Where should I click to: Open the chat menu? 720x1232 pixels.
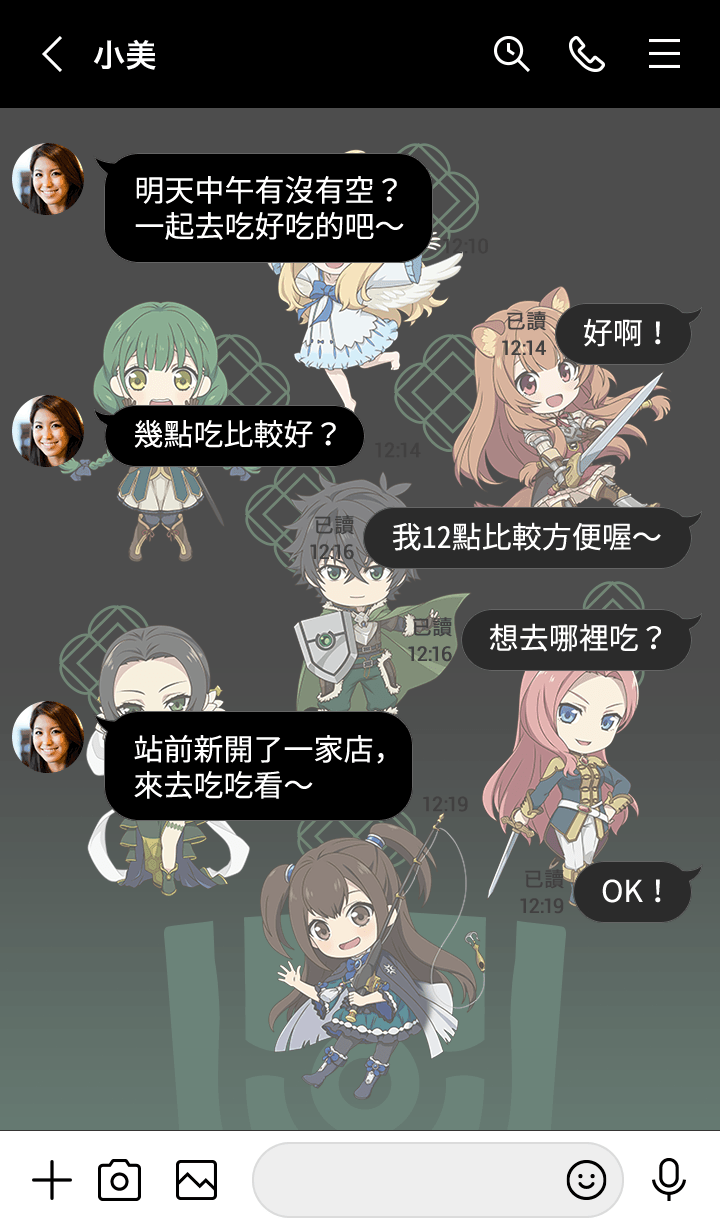click(x=664, y=54)
